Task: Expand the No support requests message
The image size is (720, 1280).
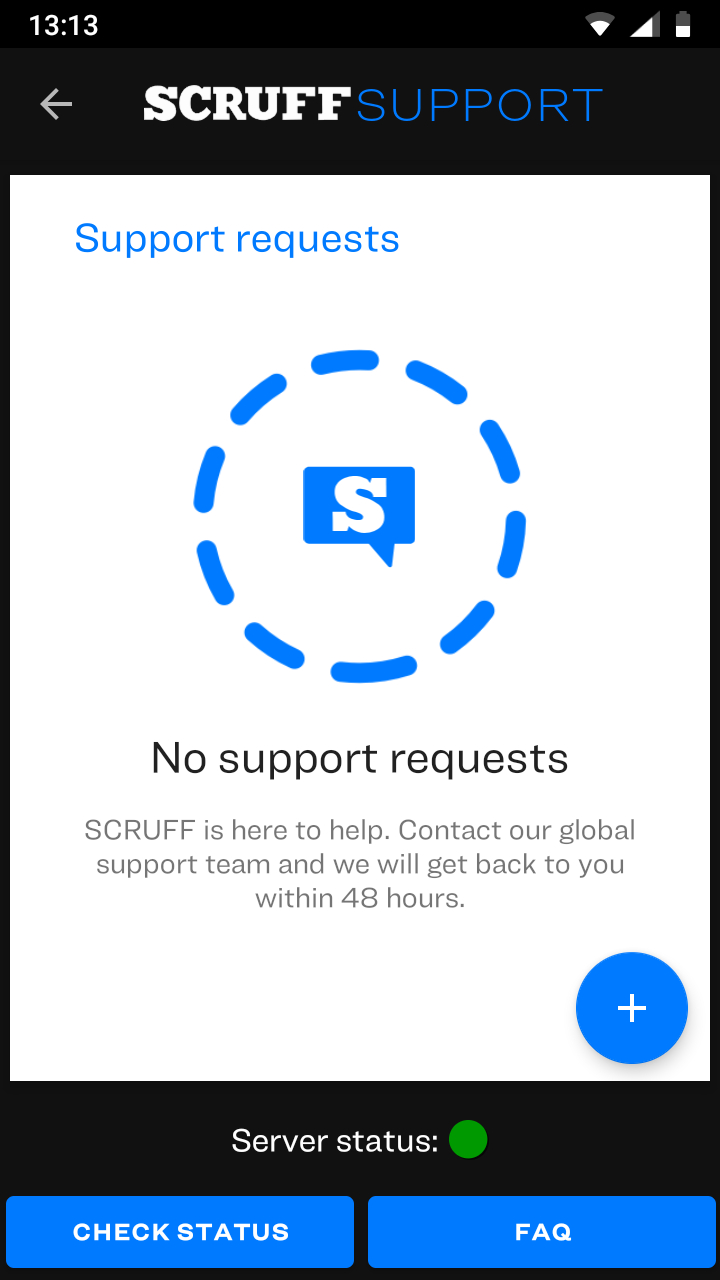Action: (358, 757)
